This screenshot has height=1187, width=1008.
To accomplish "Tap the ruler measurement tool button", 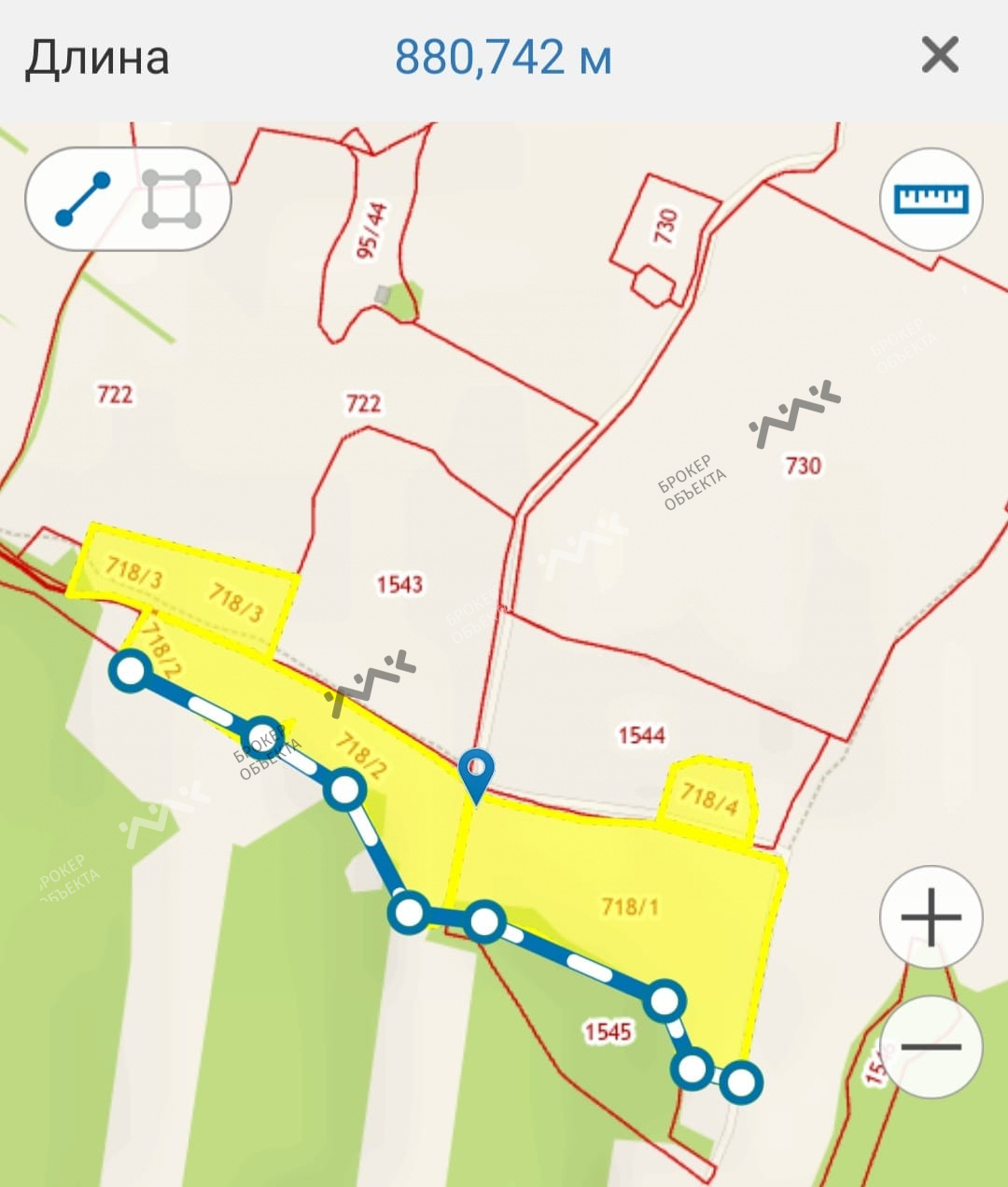I will pyautogui.click(x=931, y=199).
